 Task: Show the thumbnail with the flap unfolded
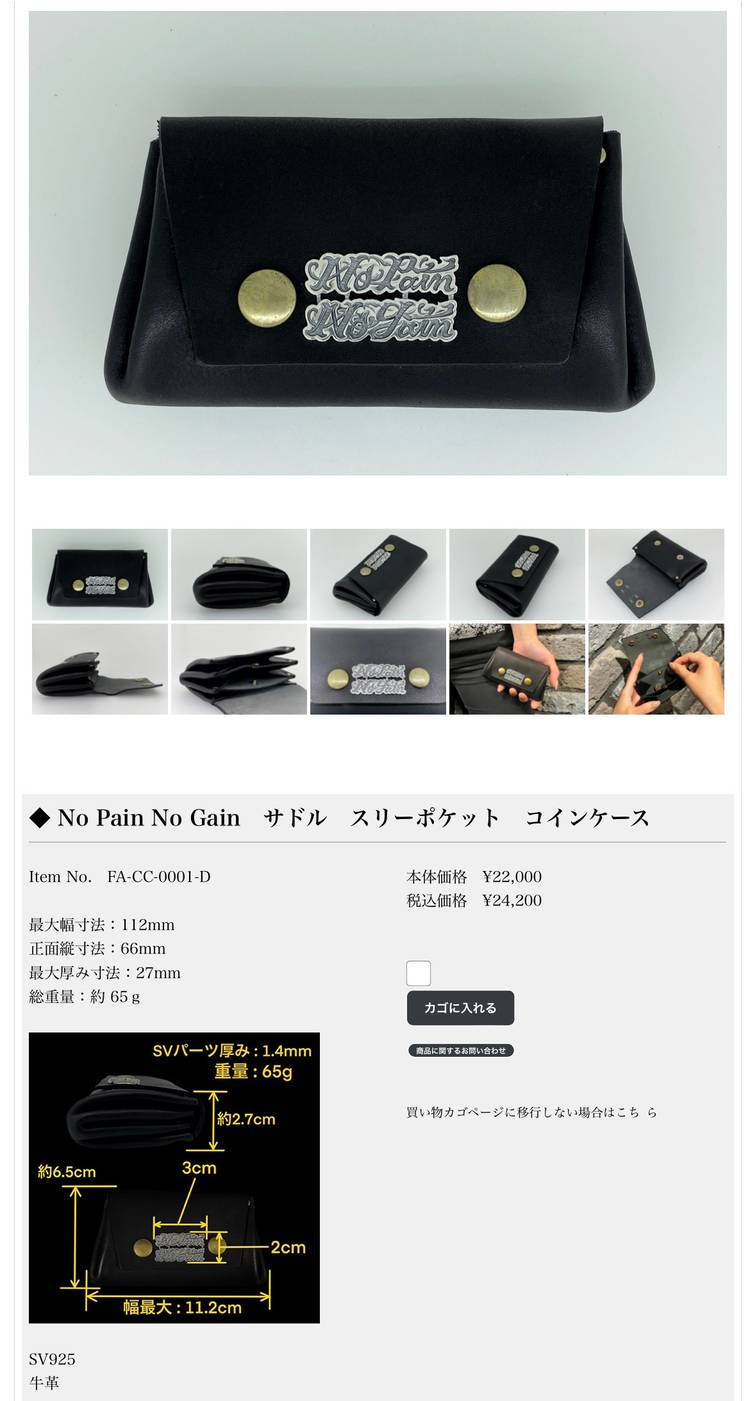pos(656,574)
